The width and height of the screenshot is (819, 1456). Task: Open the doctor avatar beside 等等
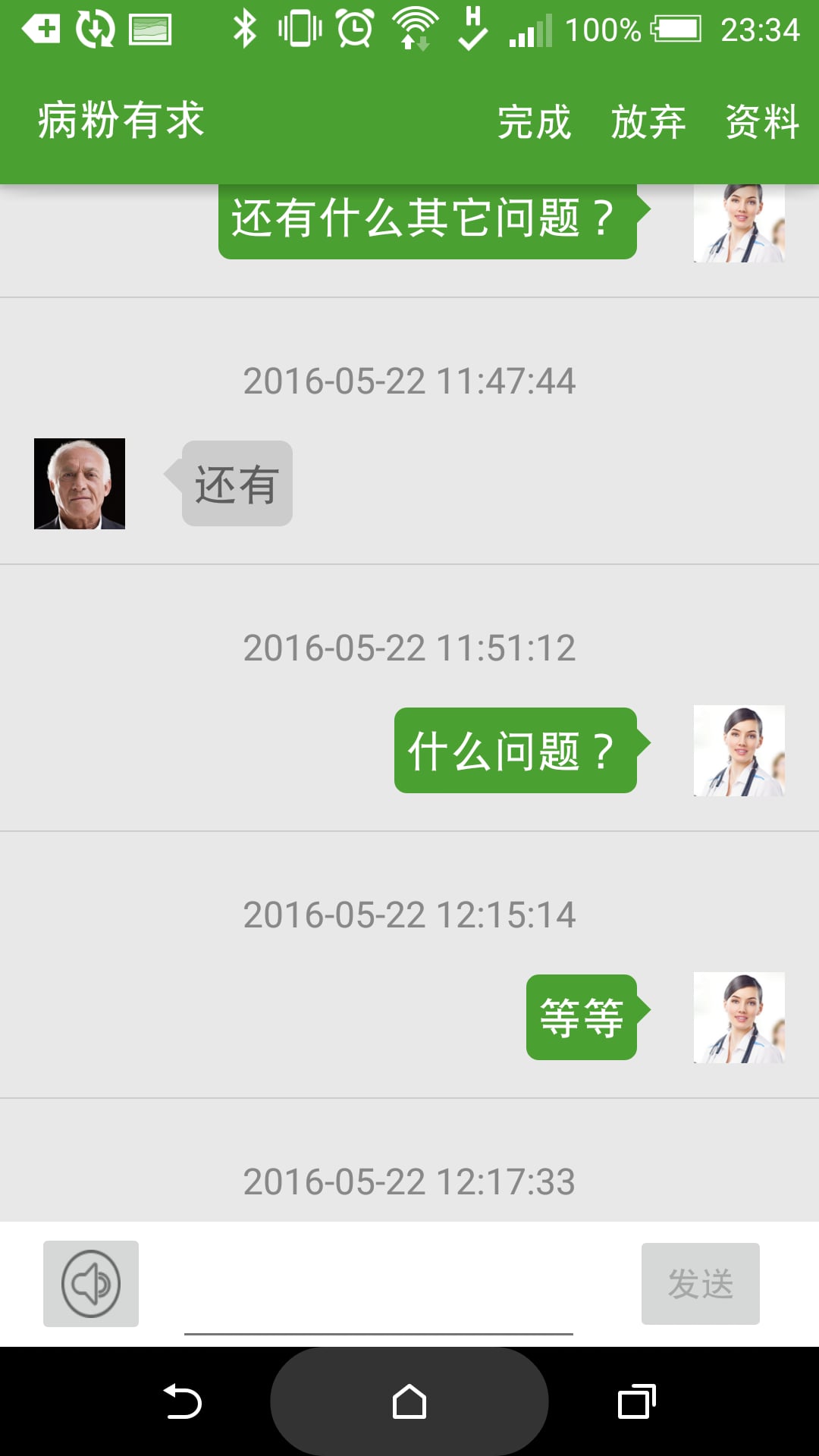[x=739, y=1018]
